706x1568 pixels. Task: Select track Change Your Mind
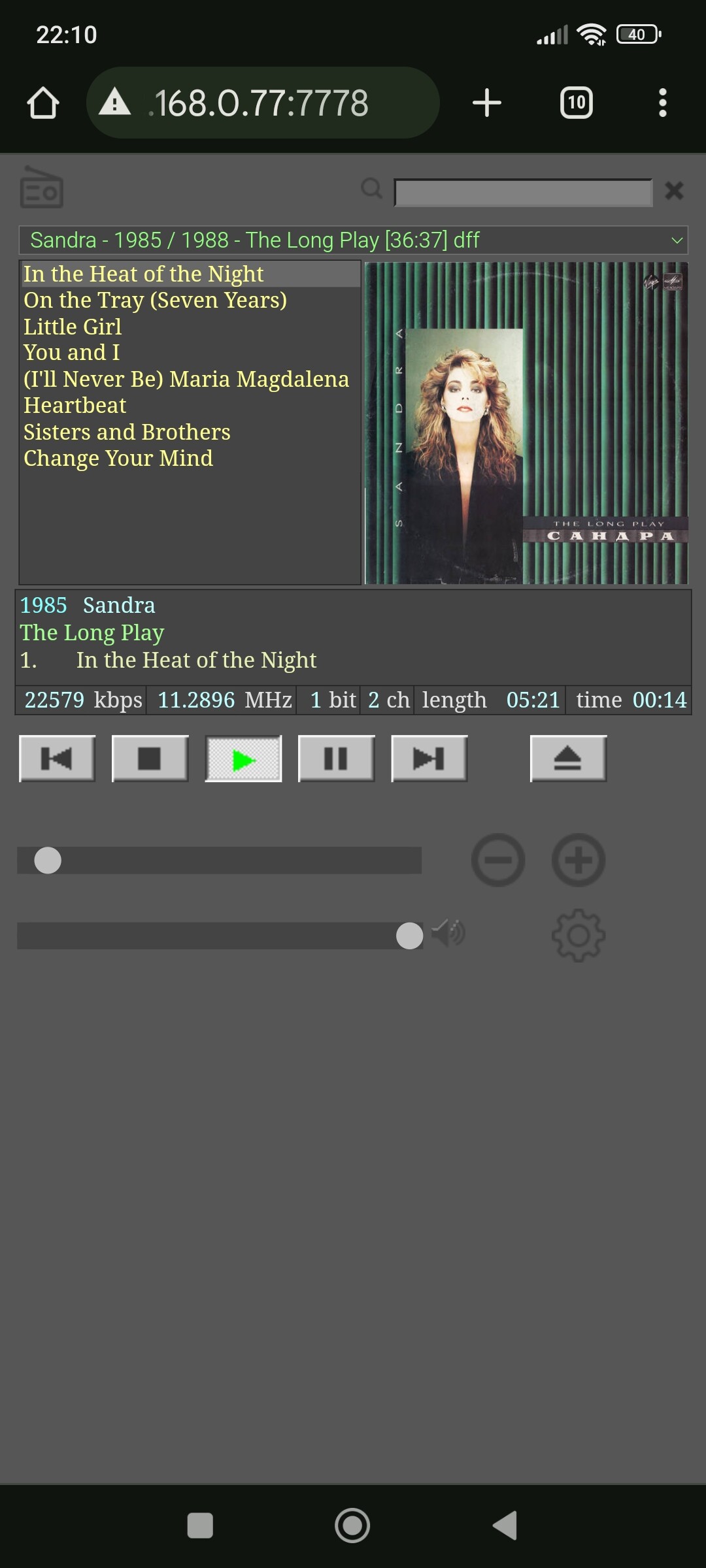tap(118, 459)
